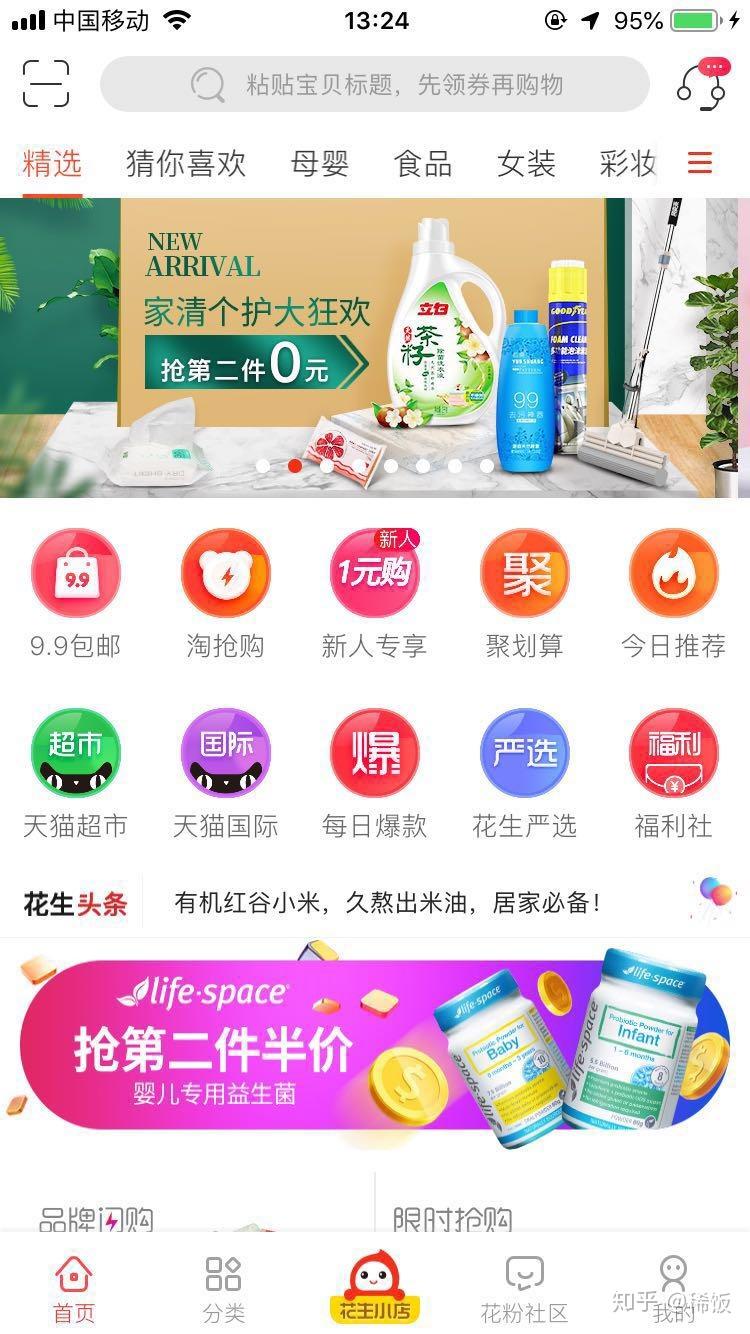Open 淘抢购 shortcut
750x1334 pixels.
coord(225,594)
